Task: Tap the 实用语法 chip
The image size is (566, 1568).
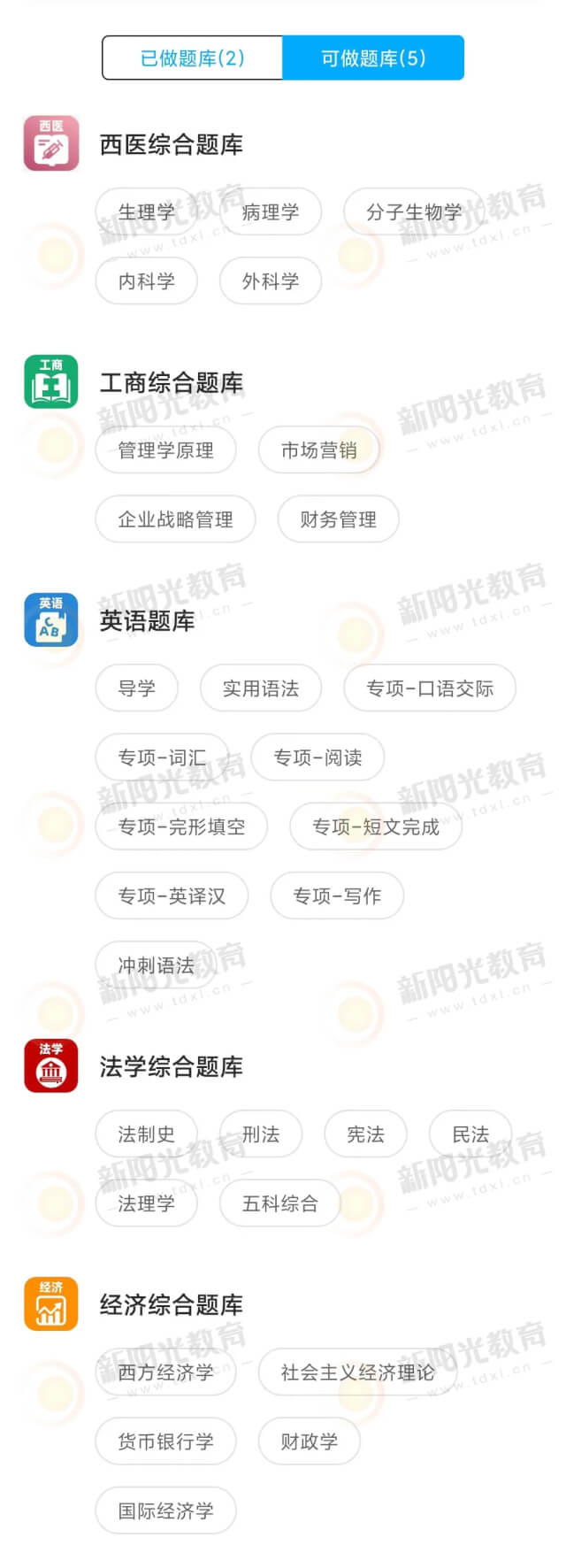Action: pos(260,688)
